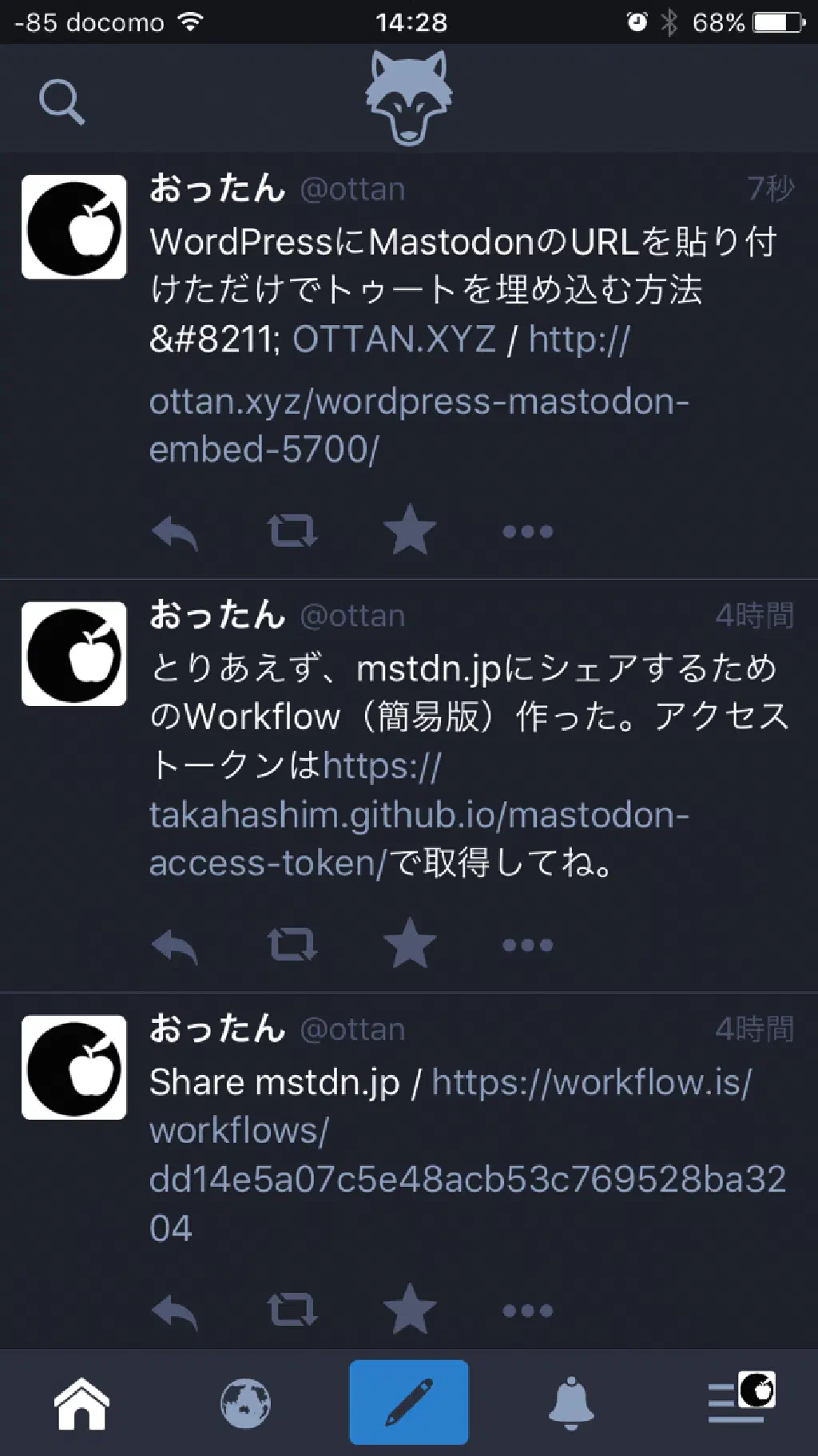Open more options on the WordPress toot
Image resolution: width=818 pixels, height=1456 pixels.
(527, 532)
